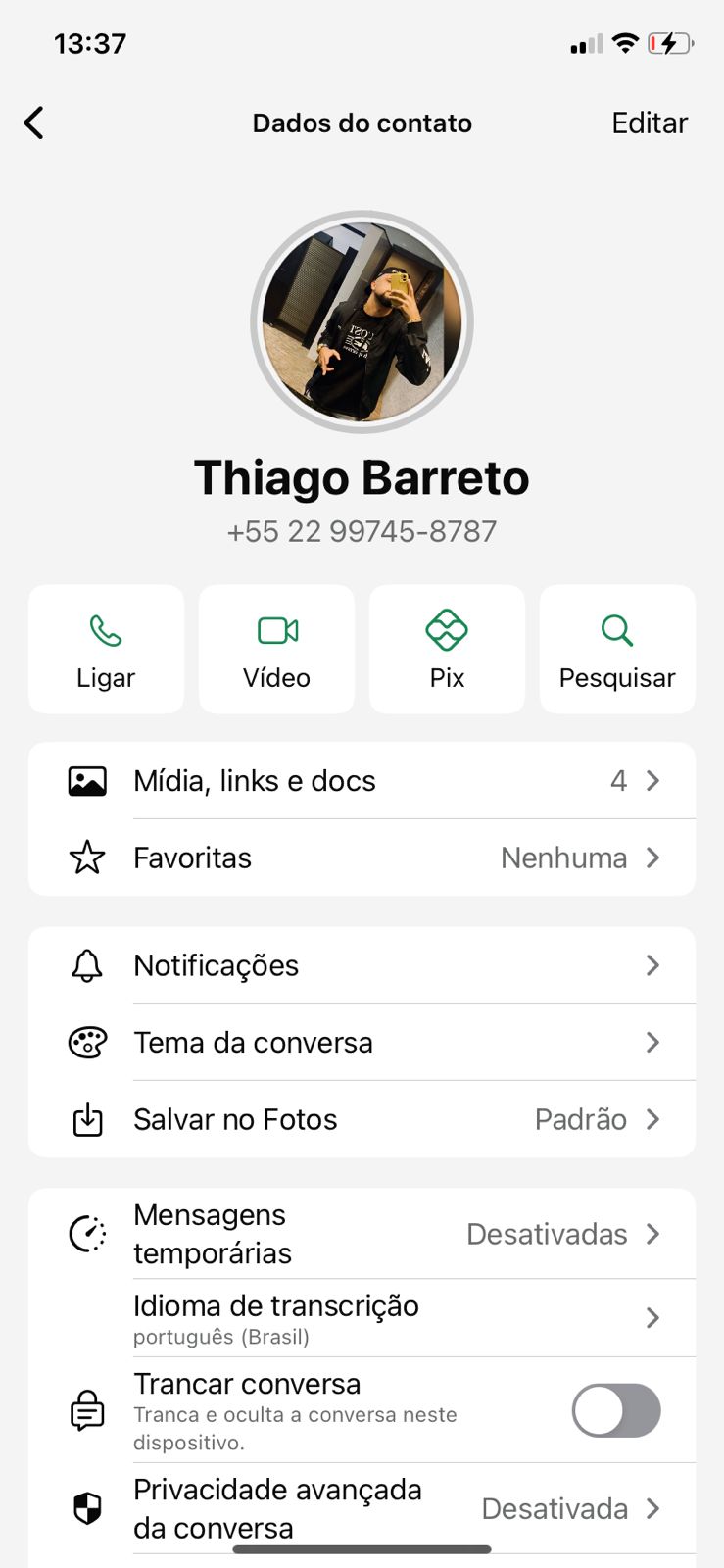Viewport: 724px width, 1568px height.
Task: Start a voice call with Ligar
Action: click(106, 649)
